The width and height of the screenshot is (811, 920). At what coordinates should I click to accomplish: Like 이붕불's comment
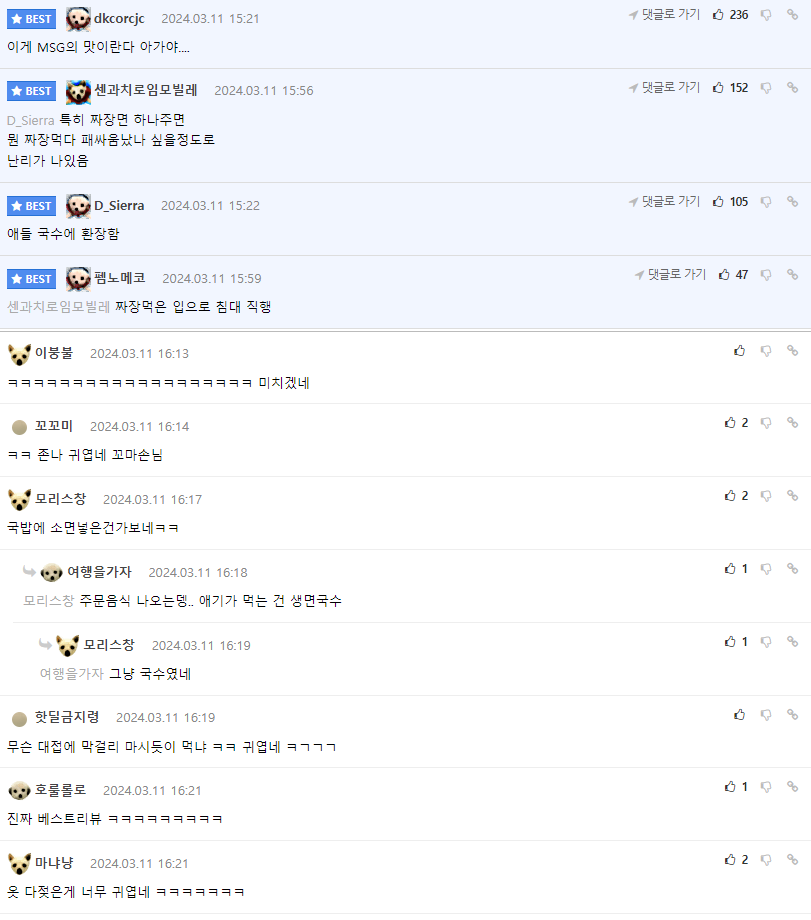tap(740, 351)
